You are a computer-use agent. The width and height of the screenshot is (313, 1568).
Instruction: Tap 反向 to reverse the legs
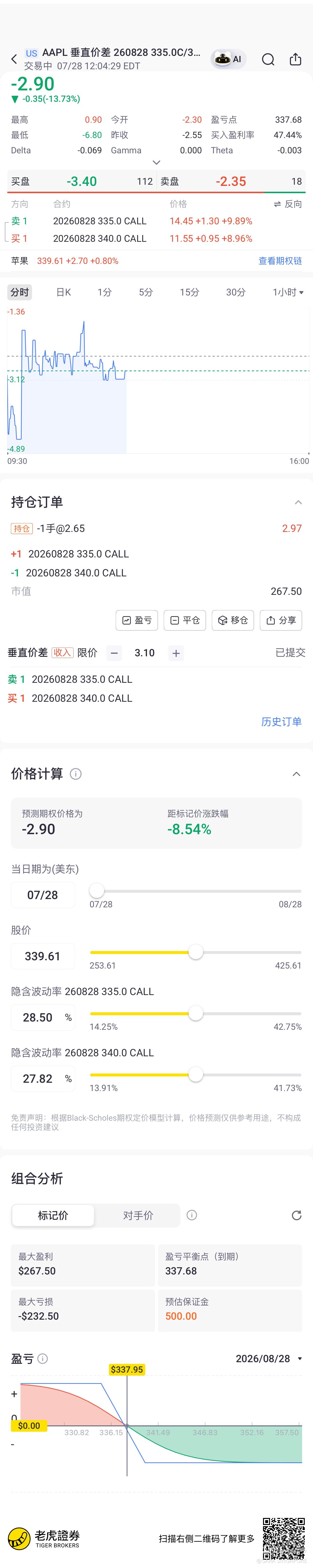click(x=288, y=204)
